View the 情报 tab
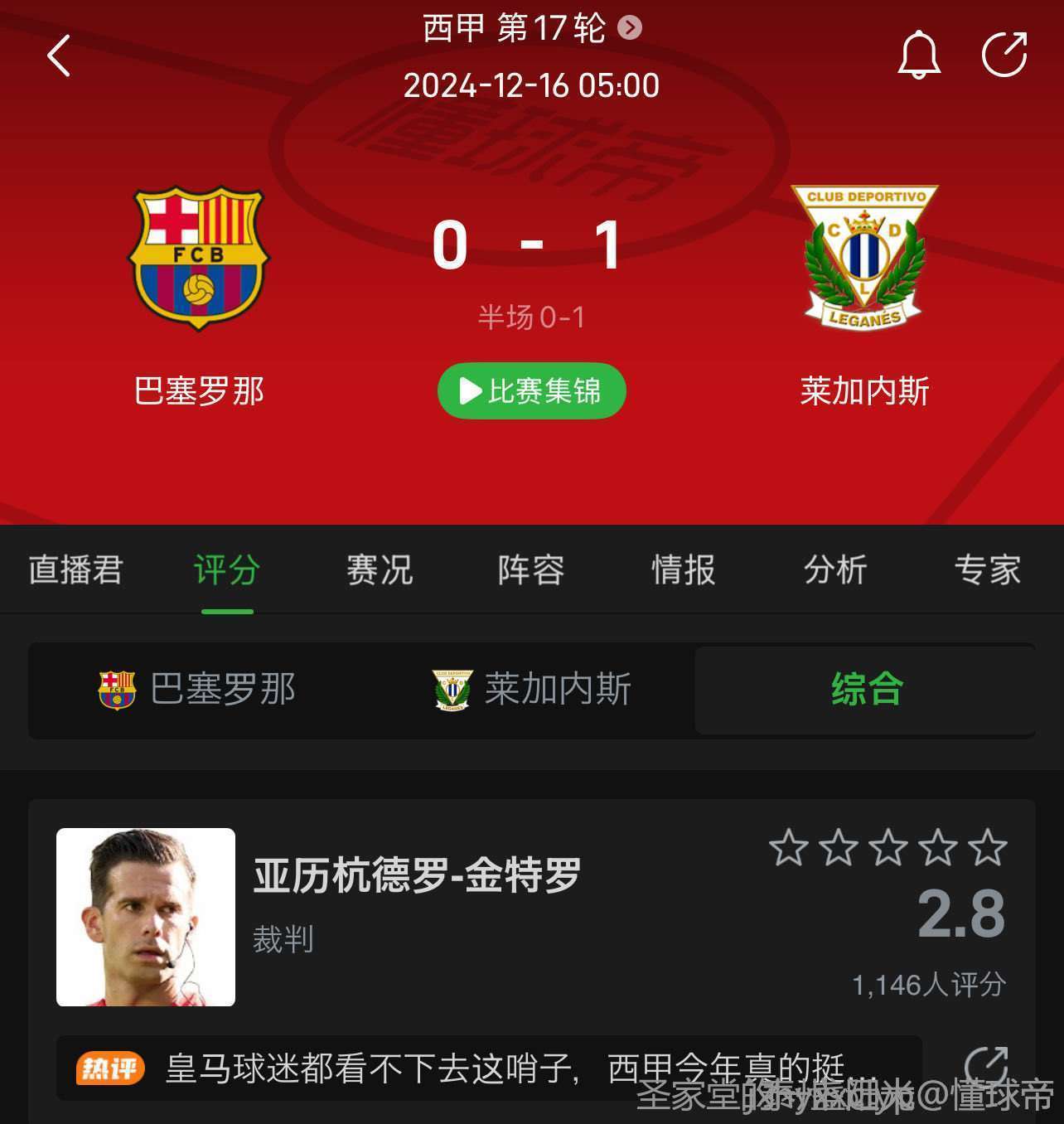The image size is (1064, 1124). point(684,570)
